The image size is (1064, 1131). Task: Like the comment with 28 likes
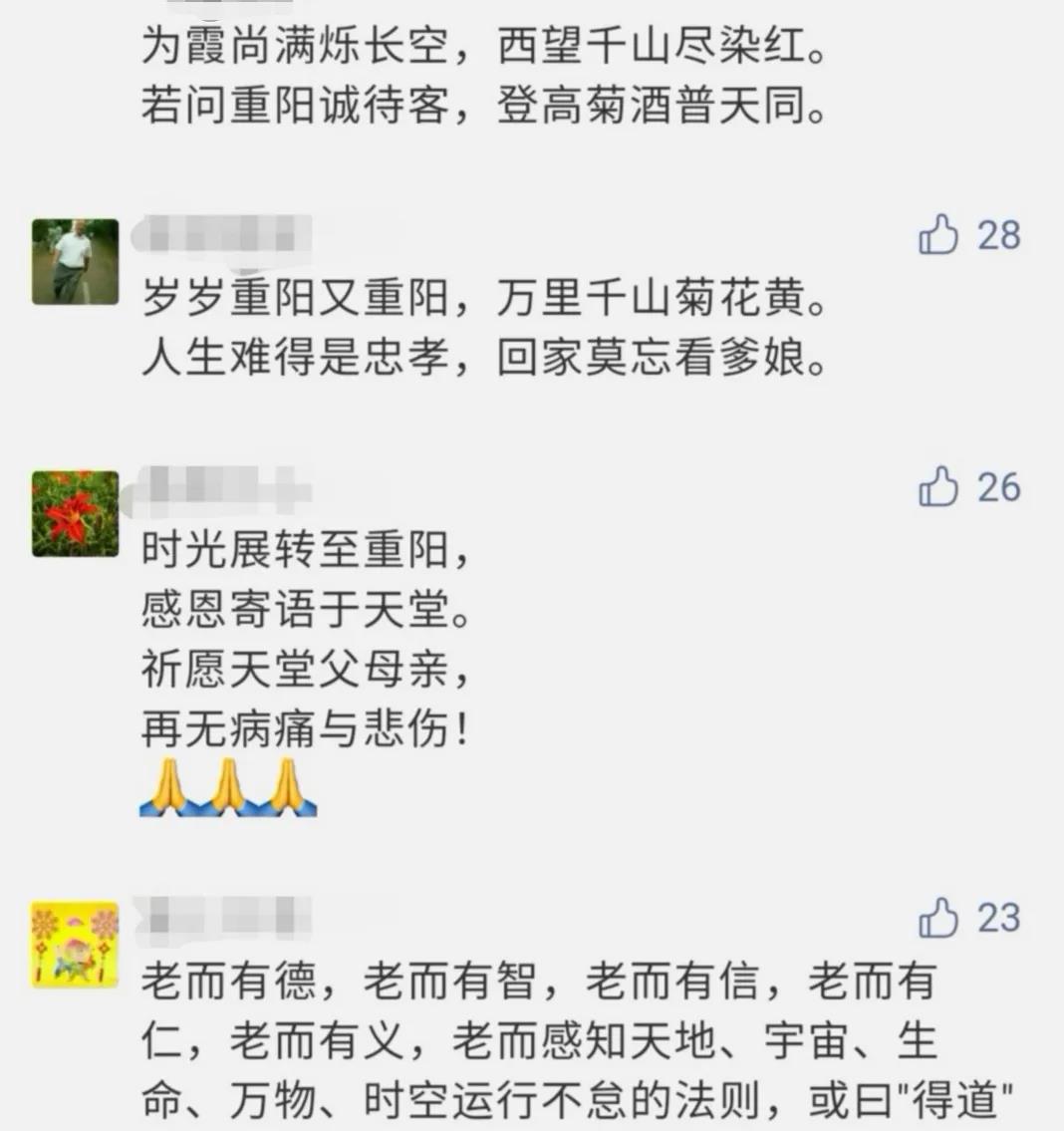[938, 235]
